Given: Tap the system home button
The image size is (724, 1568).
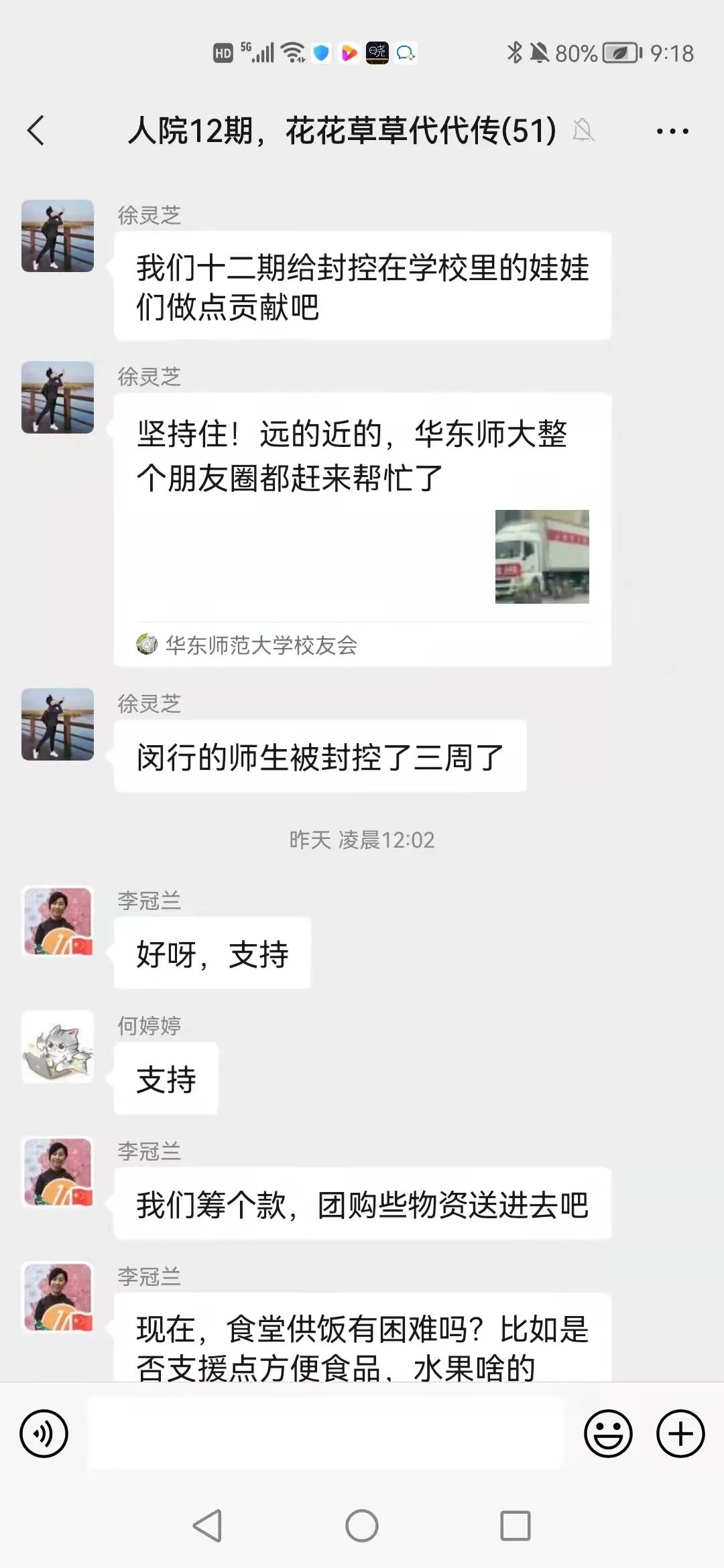Looking at the screenshot, I should 362,1526.
